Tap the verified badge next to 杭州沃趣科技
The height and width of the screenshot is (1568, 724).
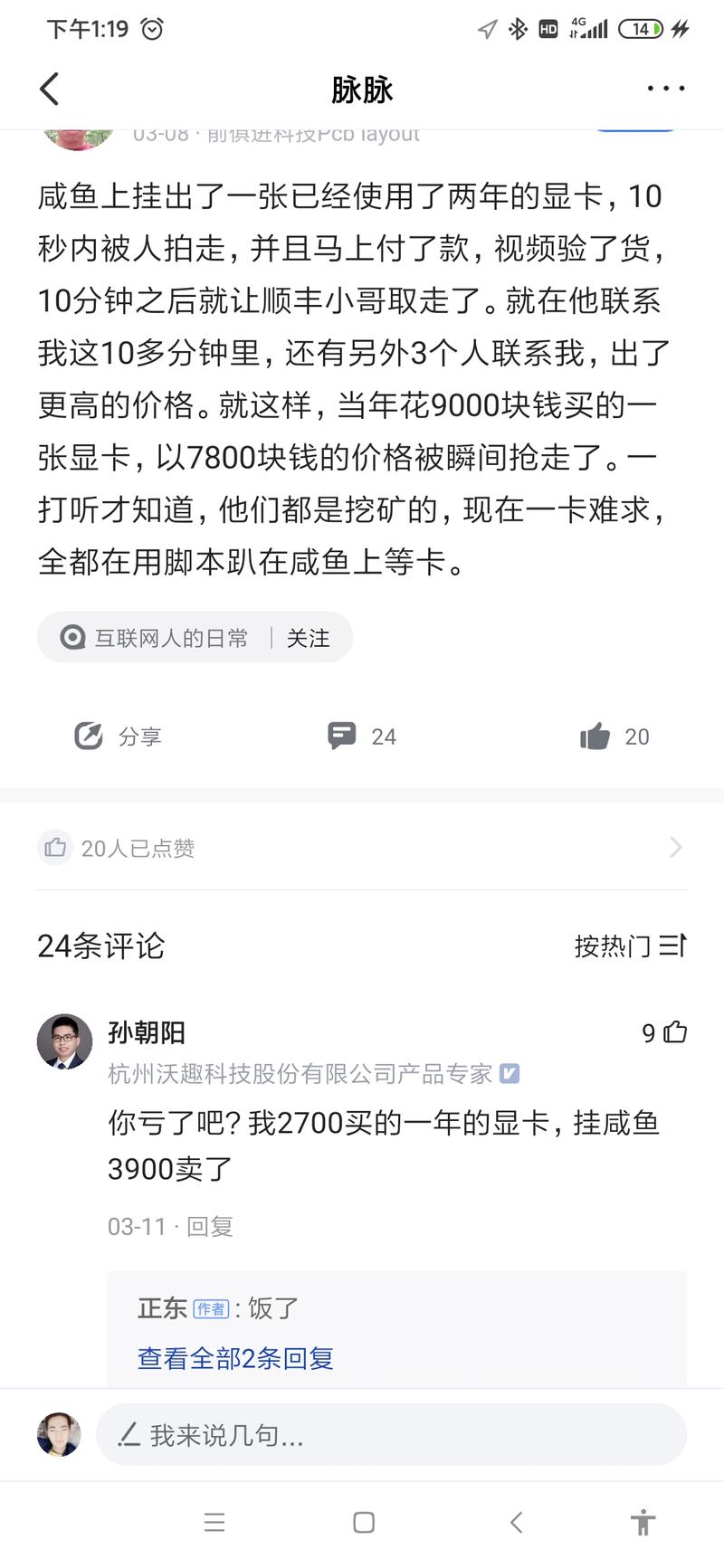[x=511, y=1074]
